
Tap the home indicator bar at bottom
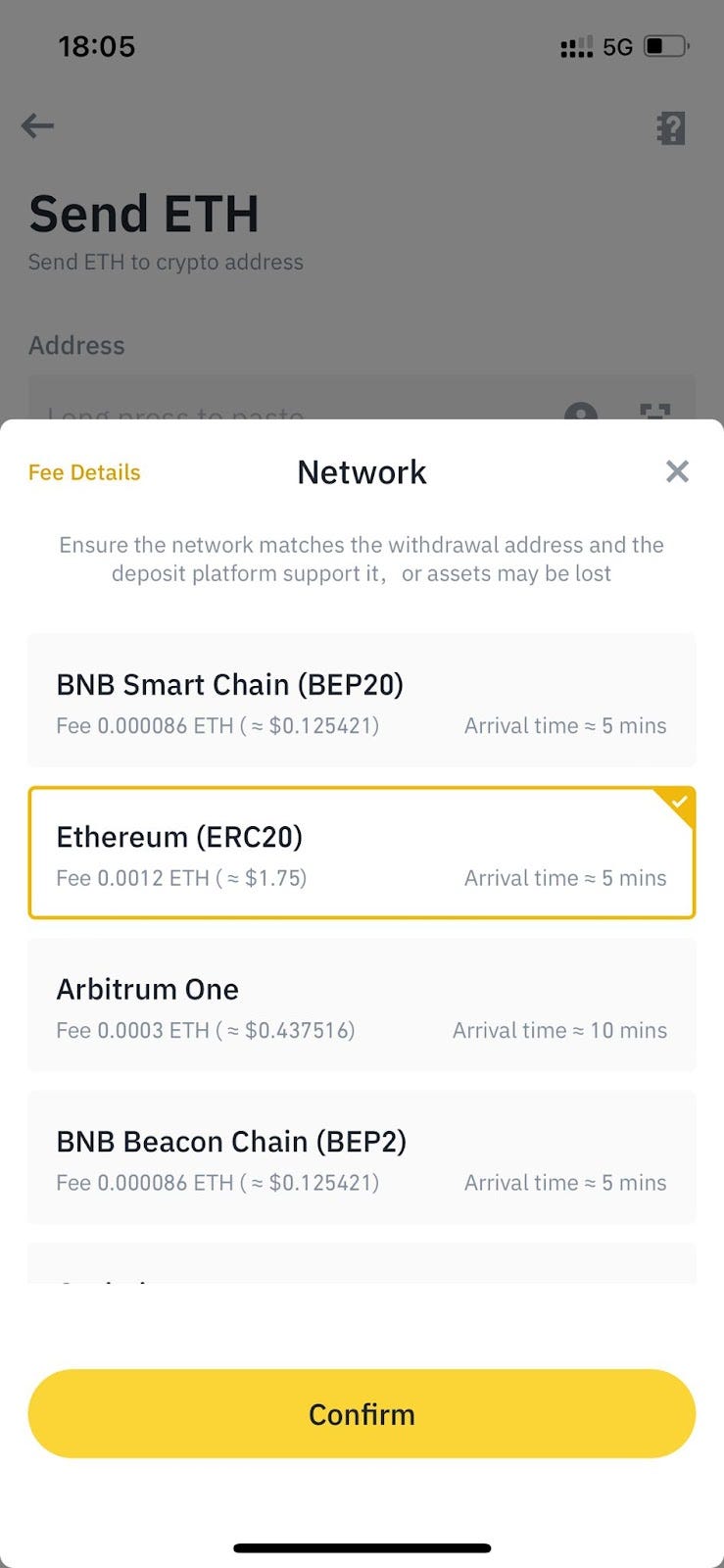pos(362,1546)
